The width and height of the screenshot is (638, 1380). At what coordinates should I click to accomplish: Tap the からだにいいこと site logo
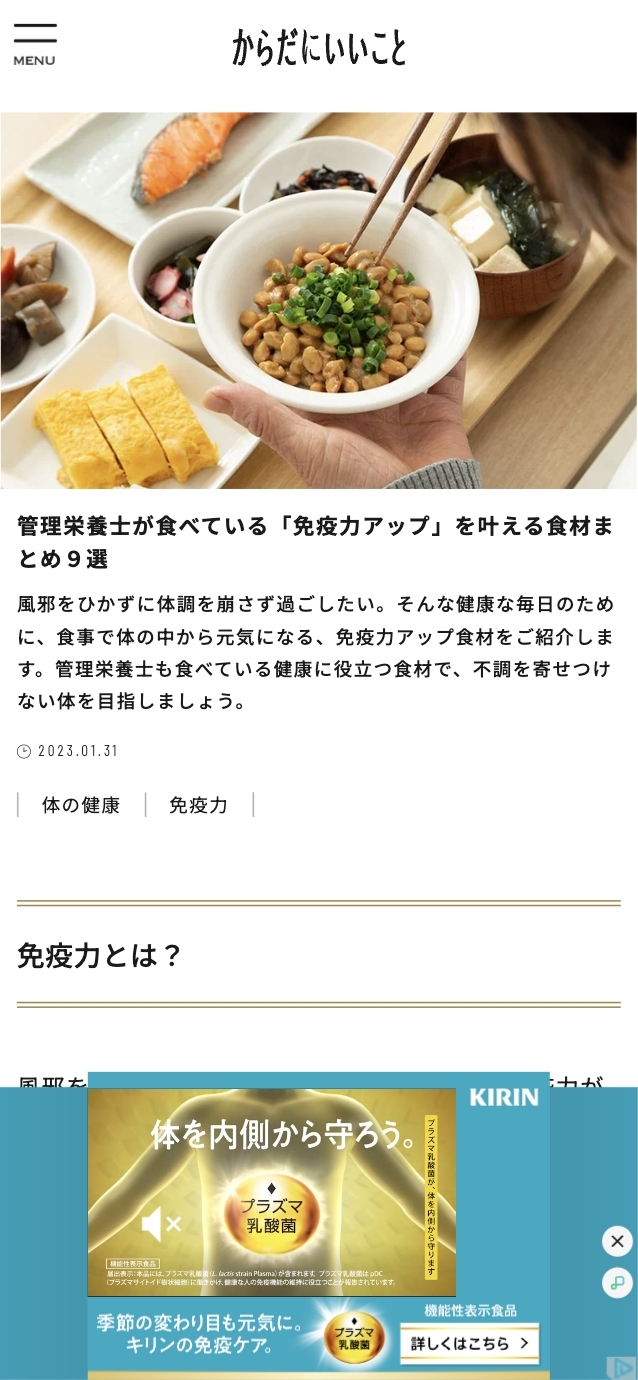319,45
